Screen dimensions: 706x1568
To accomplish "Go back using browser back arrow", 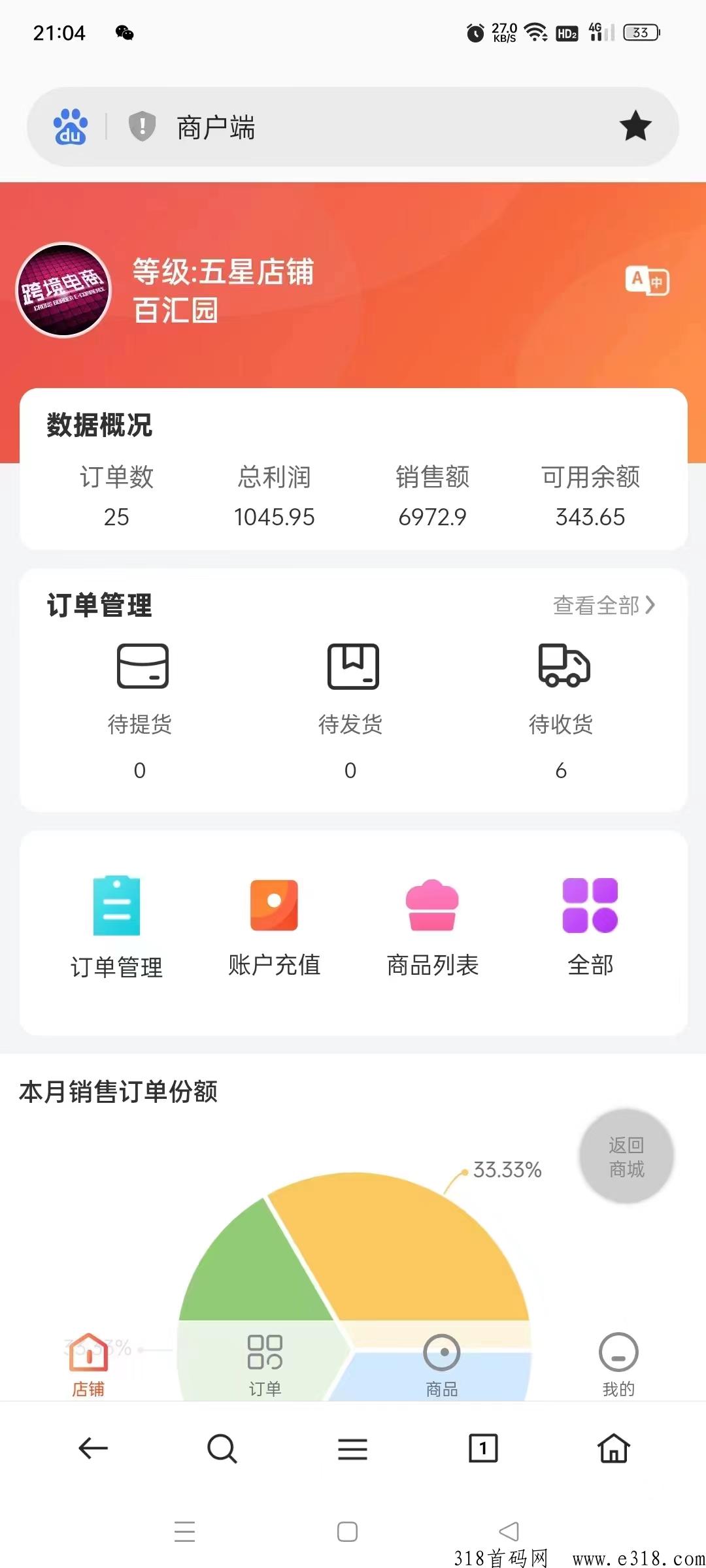I will coord(93,1448).
